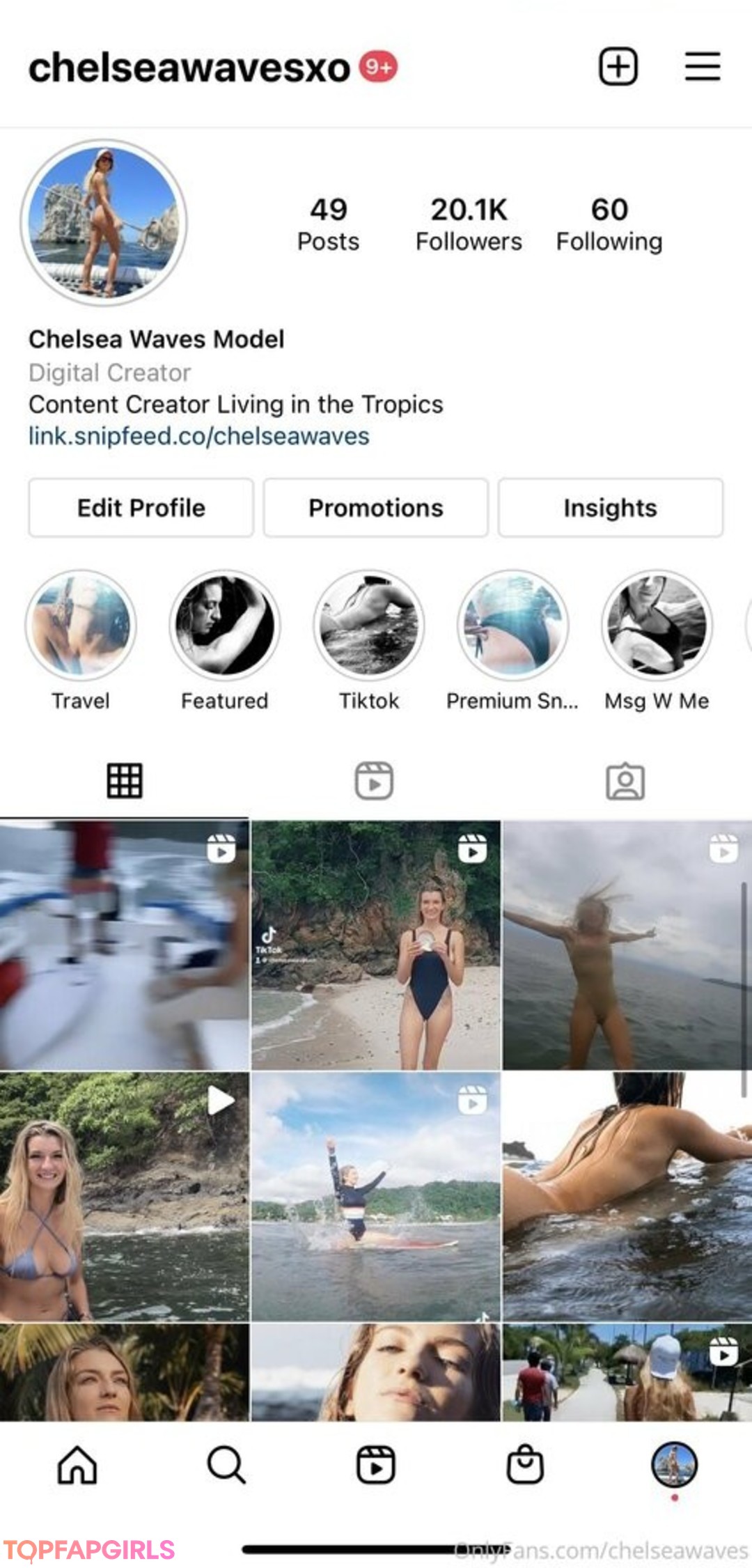
Task: Switch to the reels tab on profile
Action: click(375, 781)
